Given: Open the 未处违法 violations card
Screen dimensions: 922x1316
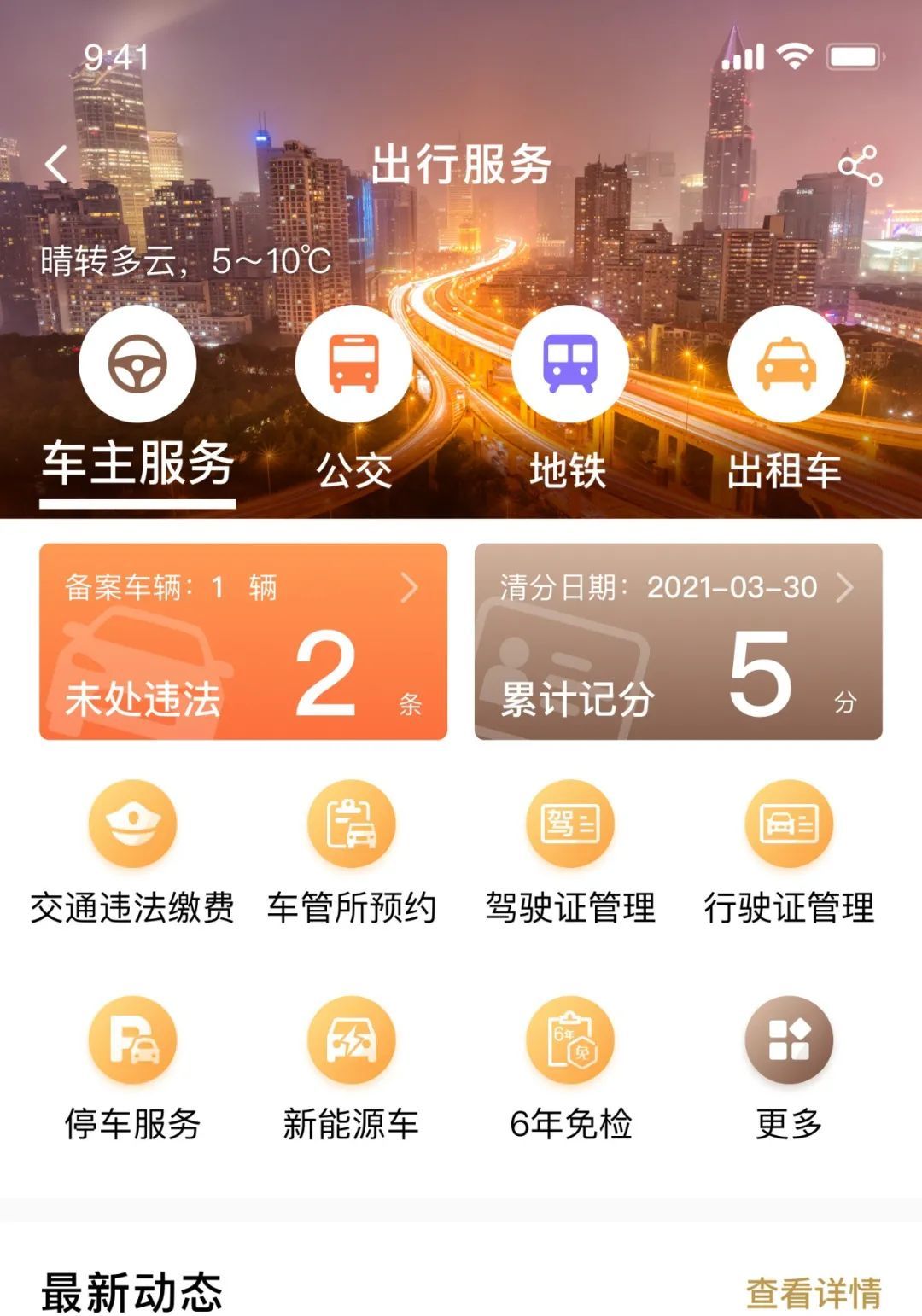Looking at the screenshot, I should [243, 641].
